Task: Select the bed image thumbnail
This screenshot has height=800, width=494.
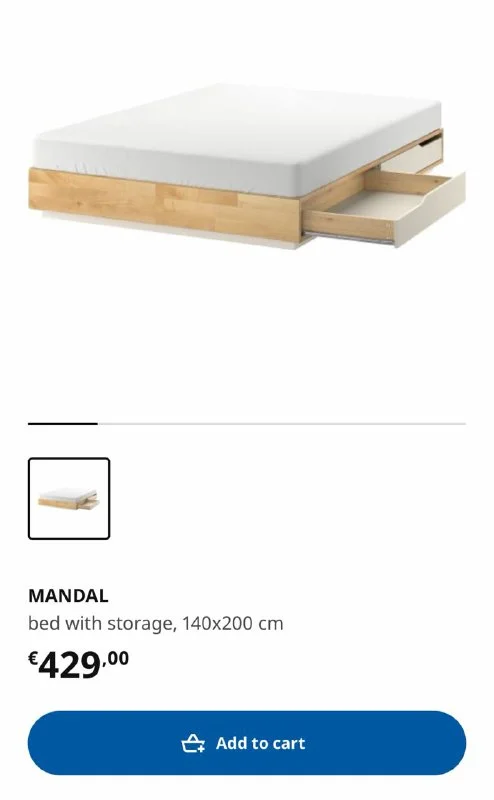Action: point(69,498)
